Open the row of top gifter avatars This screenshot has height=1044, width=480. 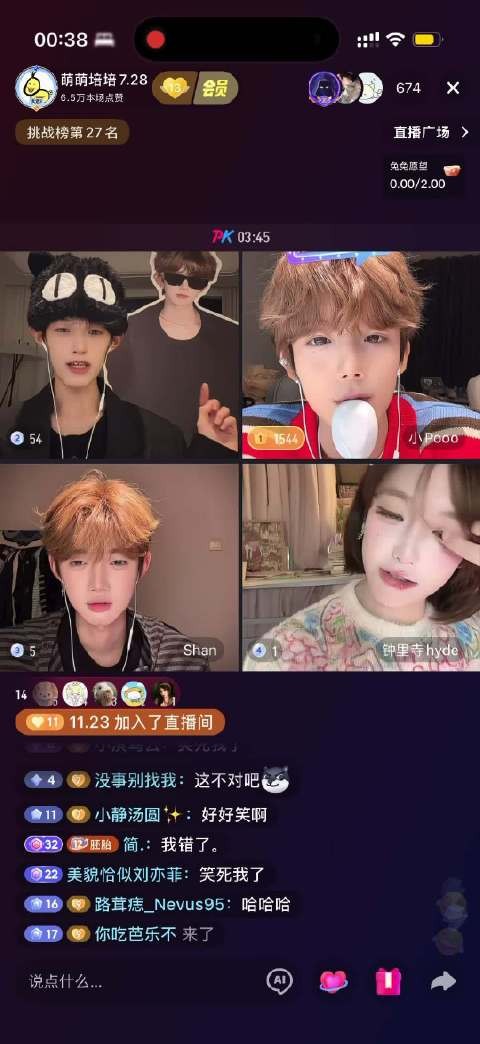[x=97, y=694]
